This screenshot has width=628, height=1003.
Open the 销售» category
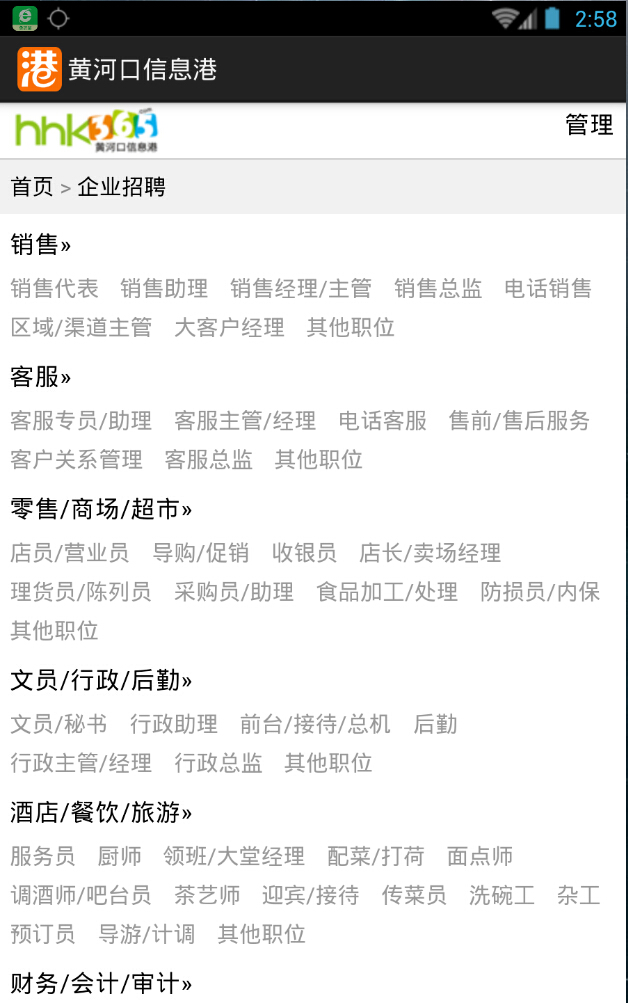tap(41, 245)
